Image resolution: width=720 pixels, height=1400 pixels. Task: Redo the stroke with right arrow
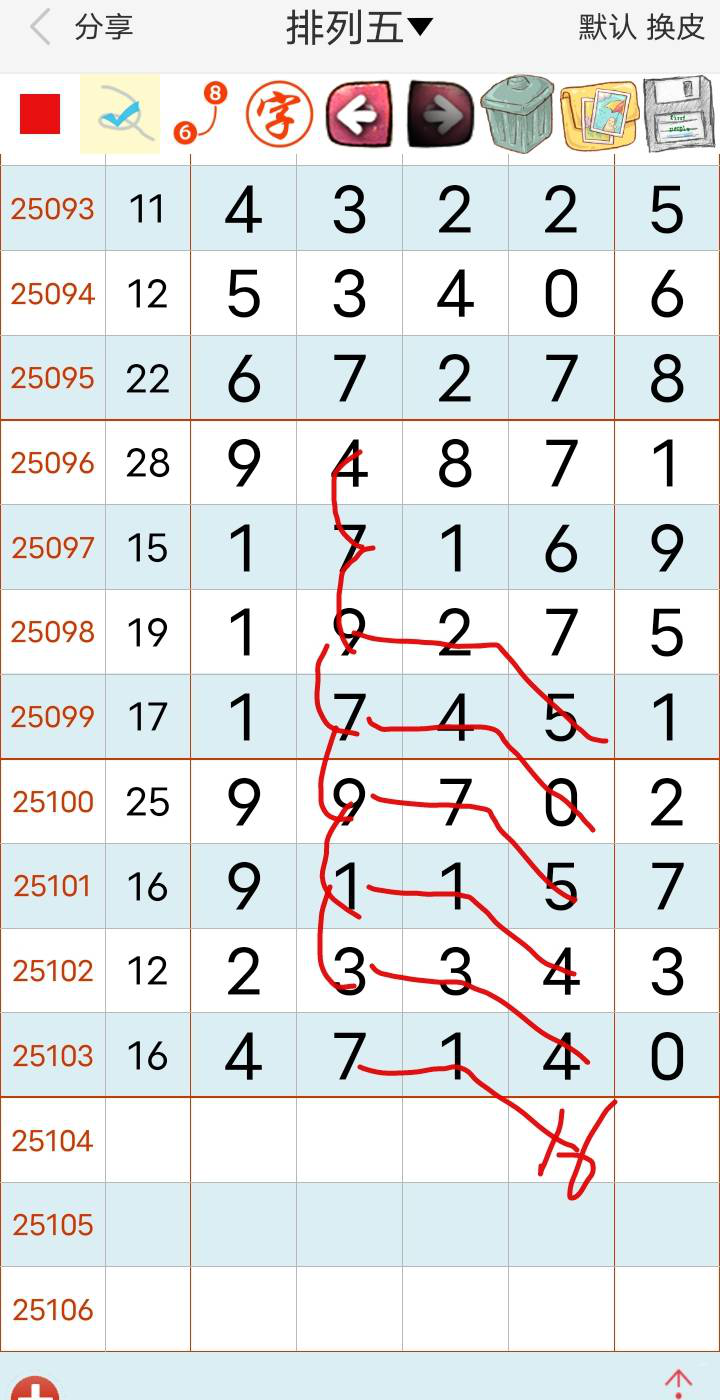coord(441,114)
